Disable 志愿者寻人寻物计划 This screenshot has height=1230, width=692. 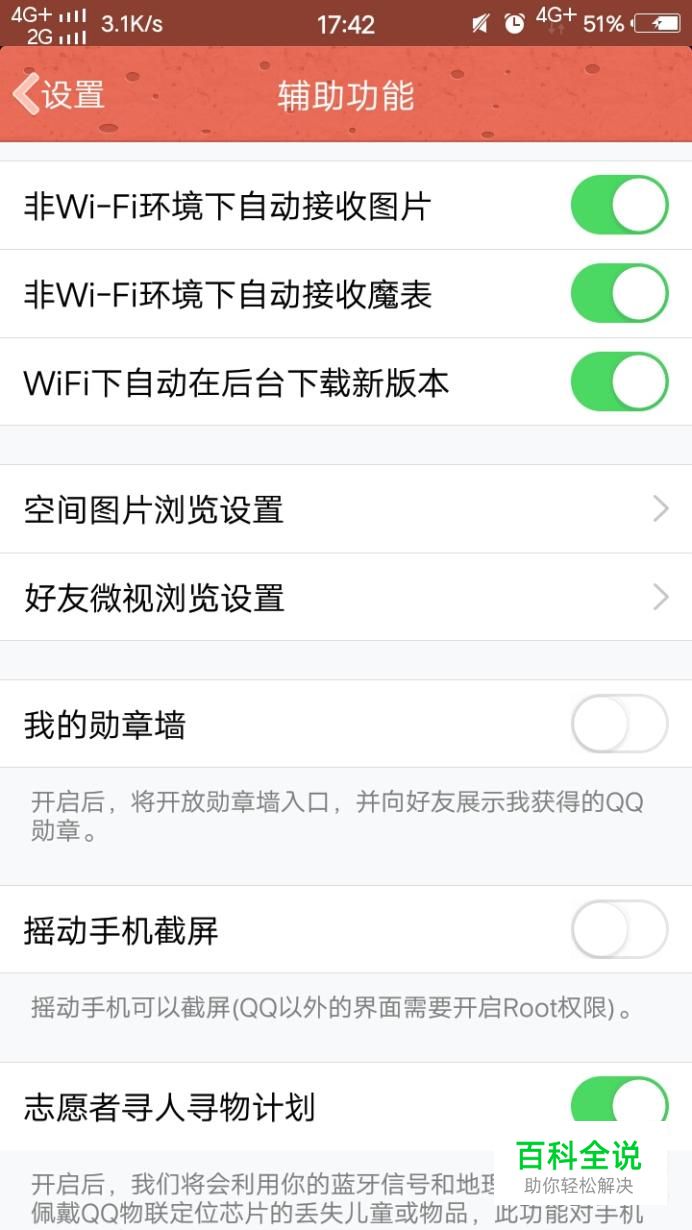point(619,1106)
